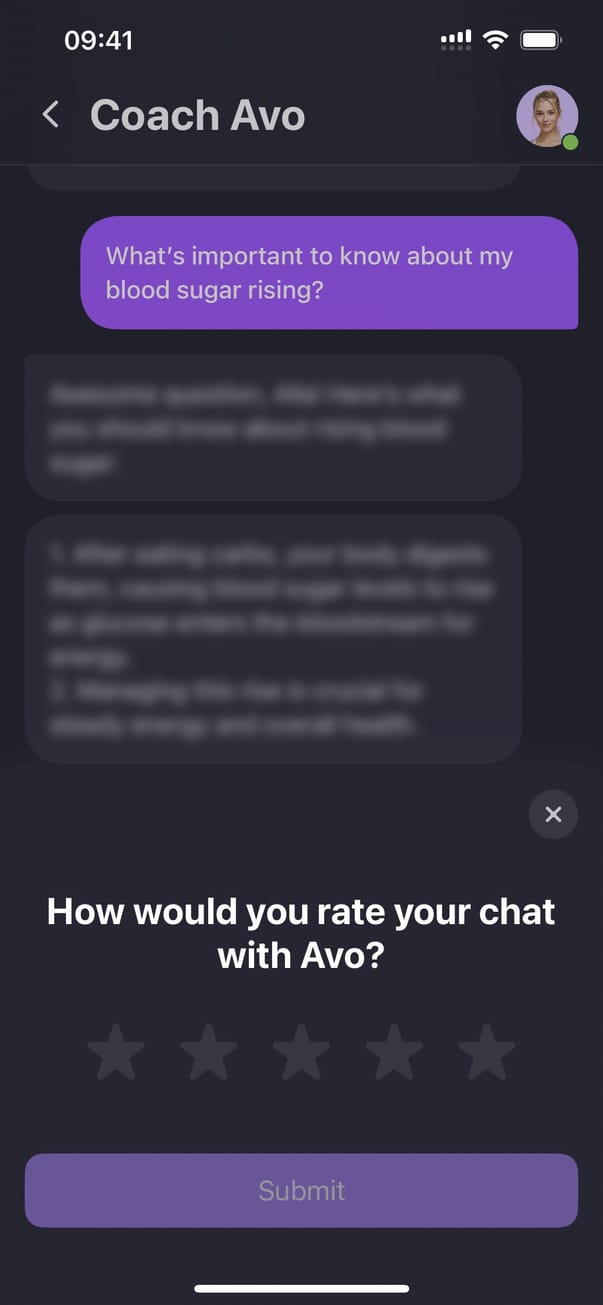Rate the chat one star
Viewport: 603px width, 1305px height.
point(116,1051)
